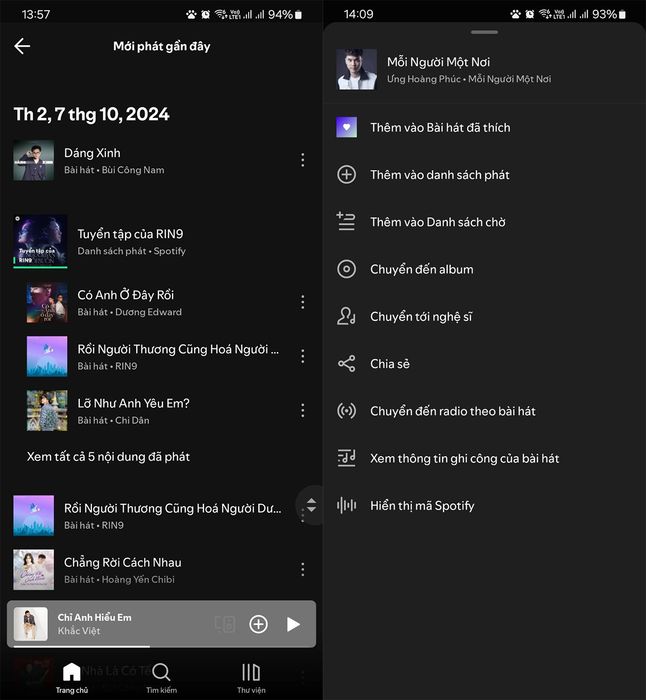Select Thêm vào Bài hát đã thích

point(440,127)
